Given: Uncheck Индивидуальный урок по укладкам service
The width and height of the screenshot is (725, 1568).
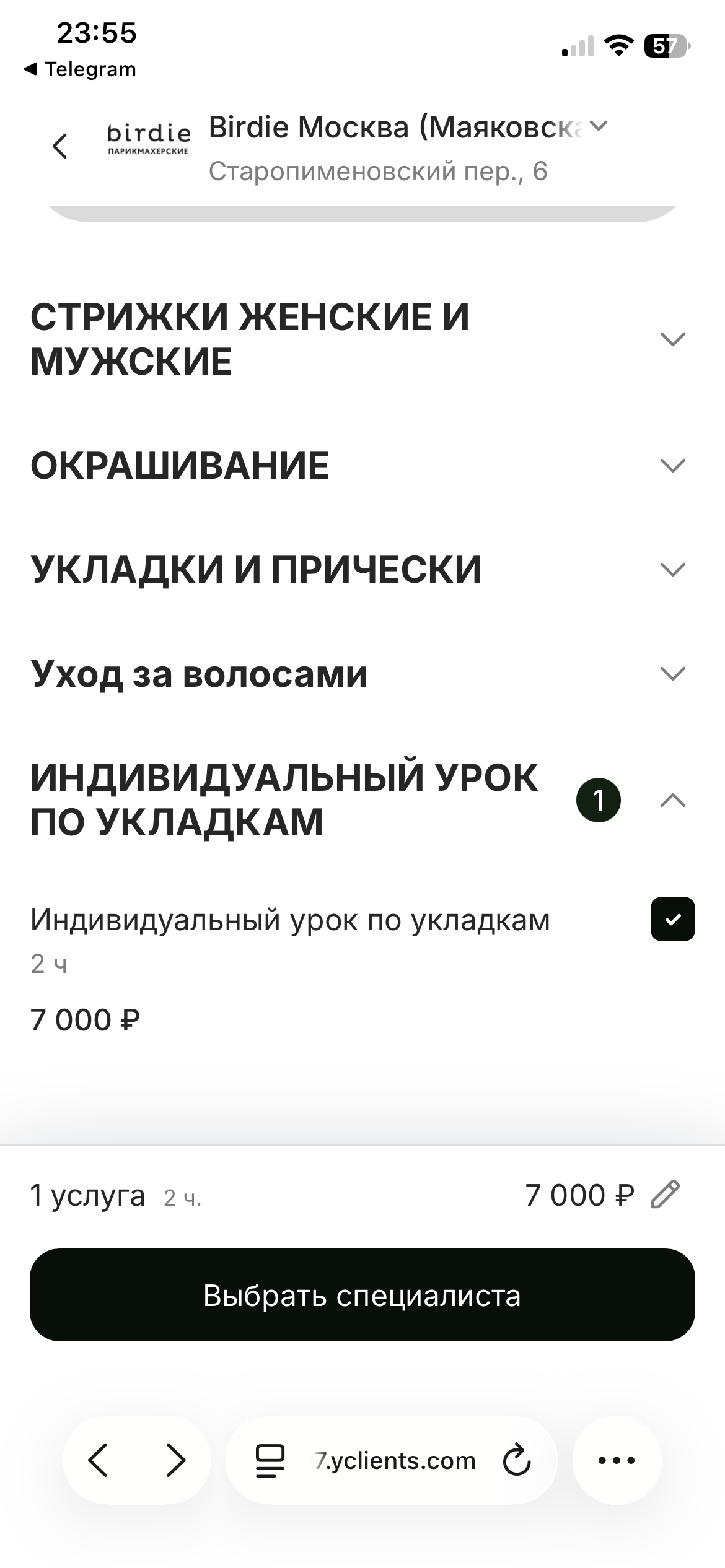Looking at the screenshot, I should [672, 919].
